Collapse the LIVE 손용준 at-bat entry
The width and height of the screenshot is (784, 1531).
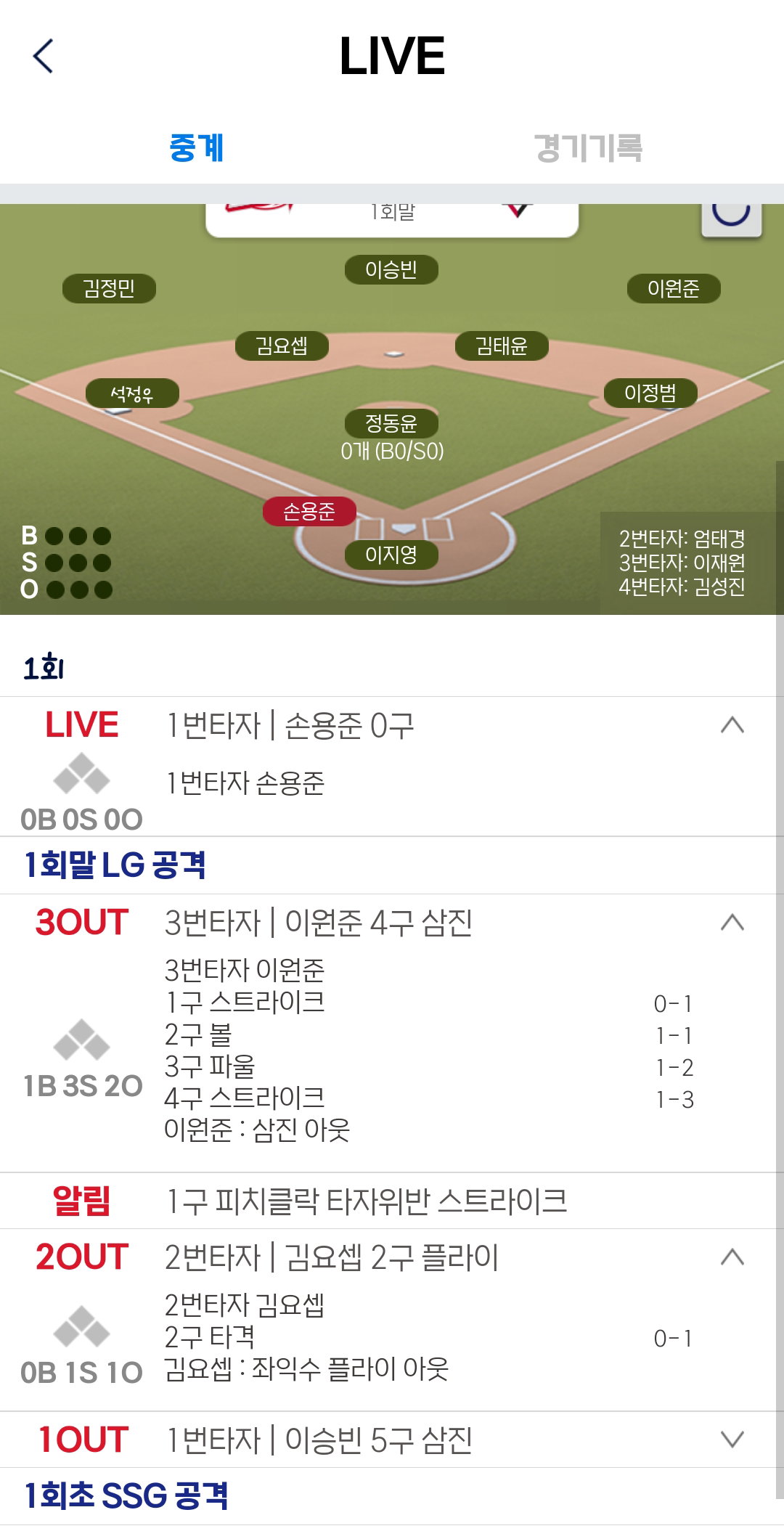(732, 724)
